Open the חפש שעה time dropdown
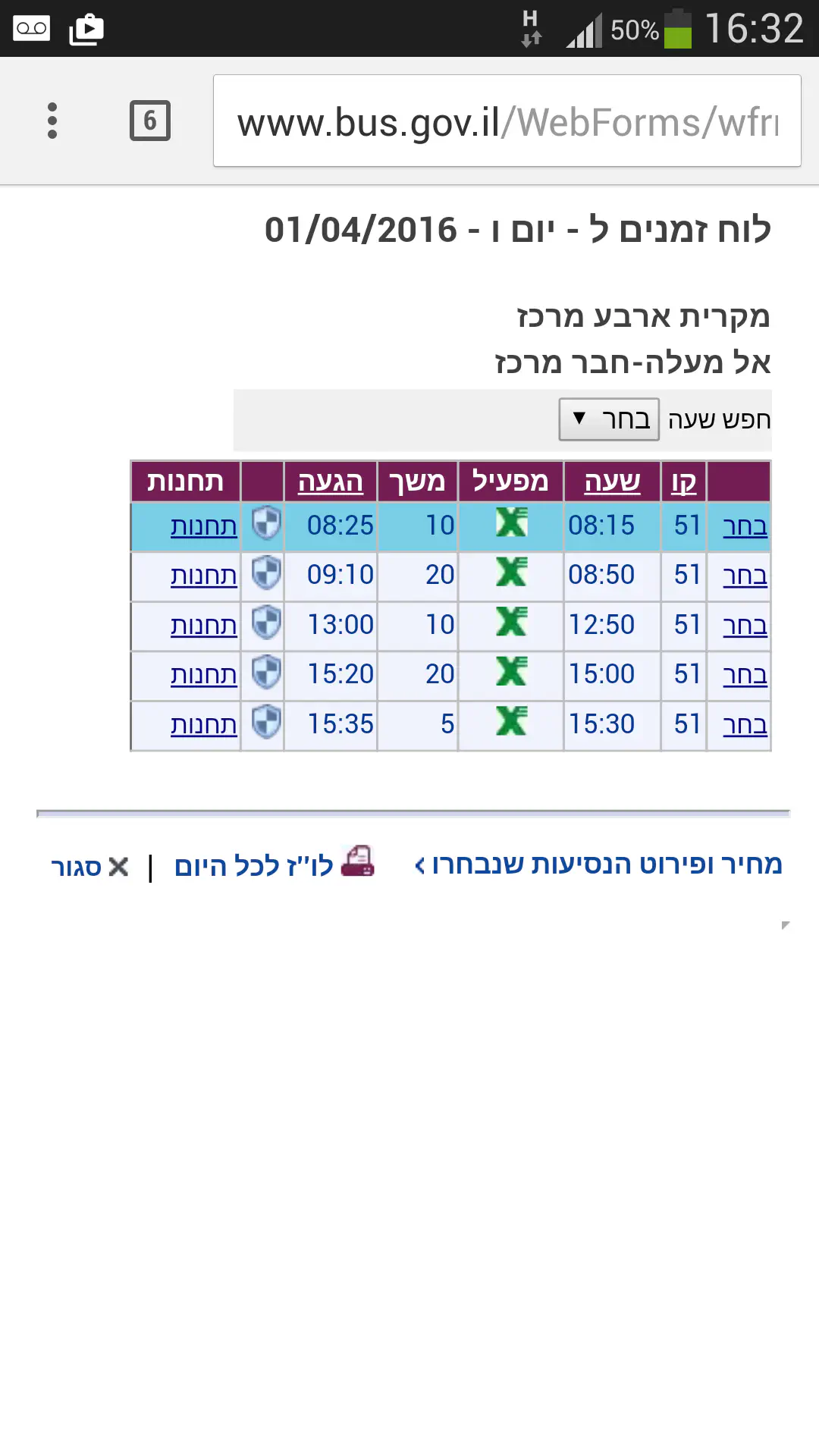Screen dimensions: 819x1456 coord(609,419)
